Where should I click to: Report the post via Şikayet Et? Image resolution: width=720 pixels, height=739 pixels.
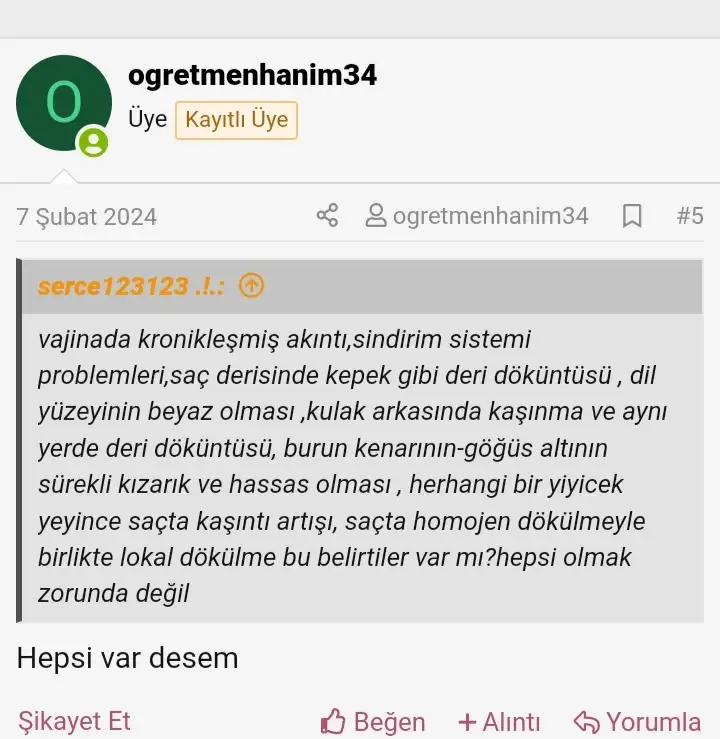pos(74,721)
